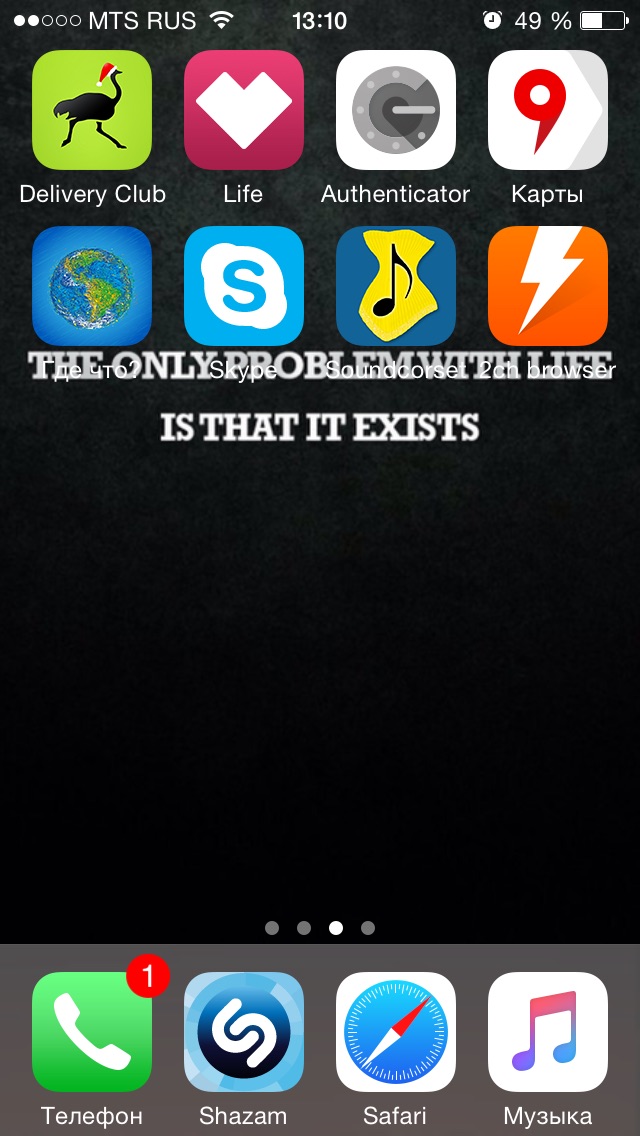Viewport: 640px width, 1136px height.
Task: Open the Delivery Club app
Action: pyautogui.click(x=92, y=110)
